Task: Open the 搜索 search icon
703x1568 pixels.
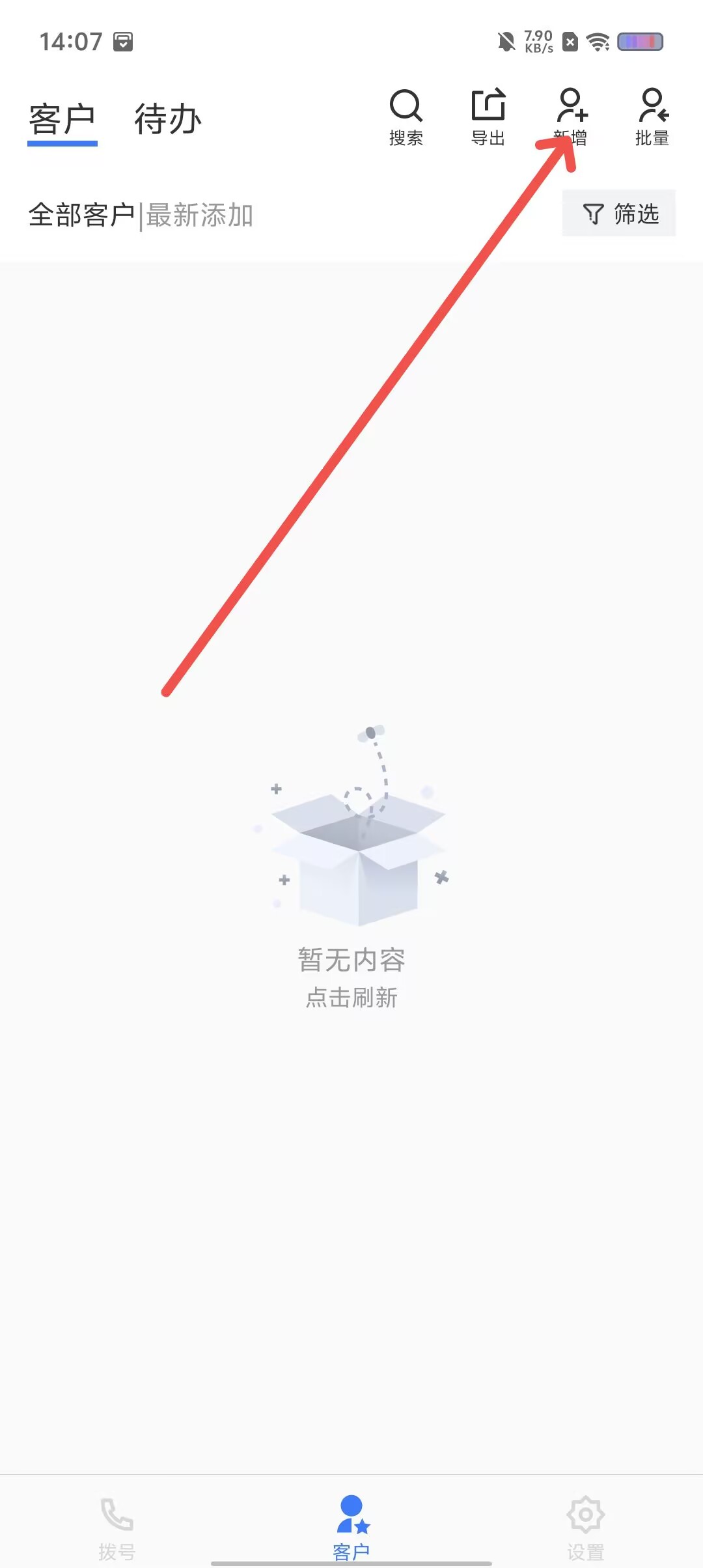Action: (x=406, y=117)
